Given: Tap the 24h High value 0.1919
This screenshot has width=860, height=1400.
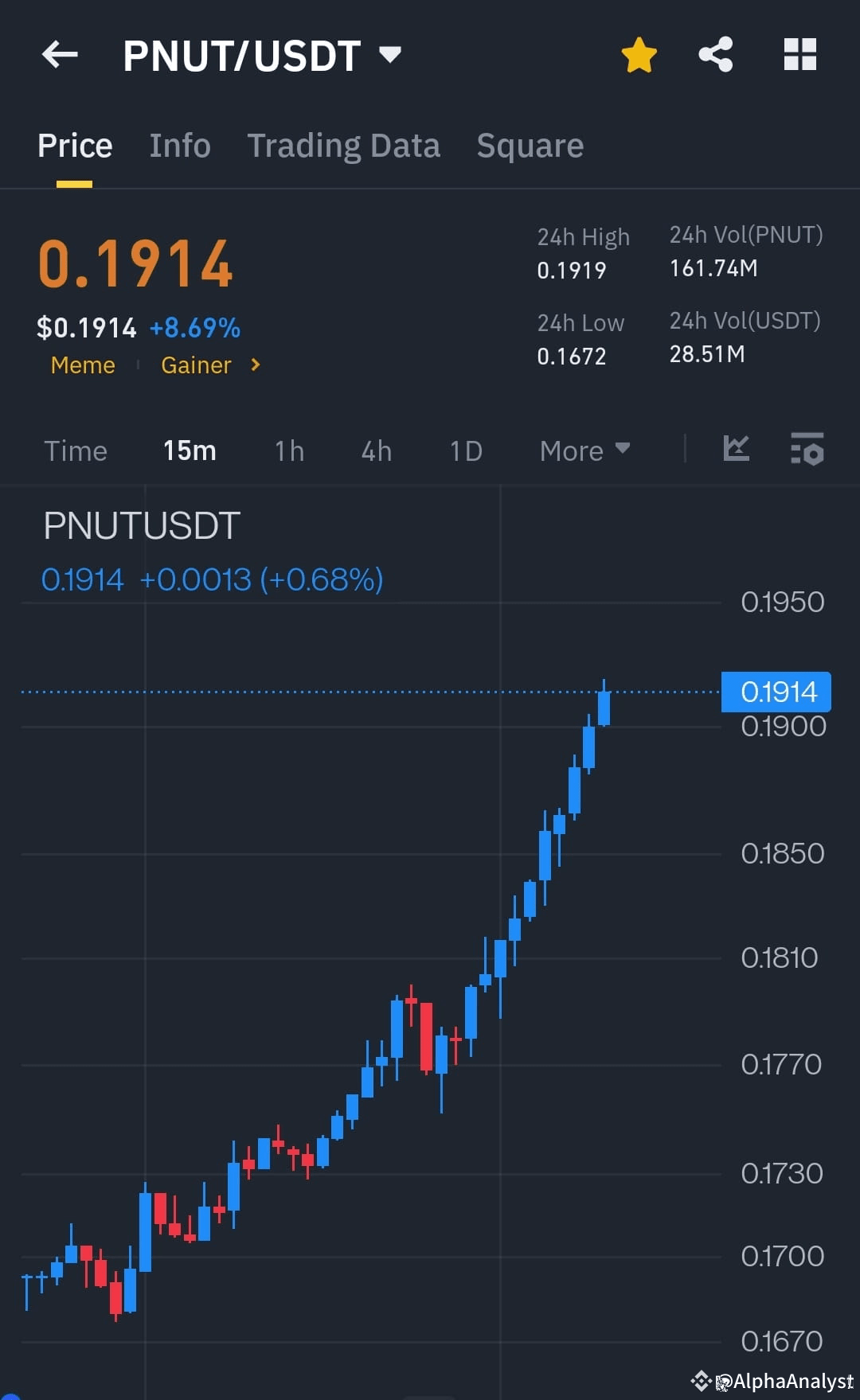Looking at the screenshot, I should tap(570, 271).
